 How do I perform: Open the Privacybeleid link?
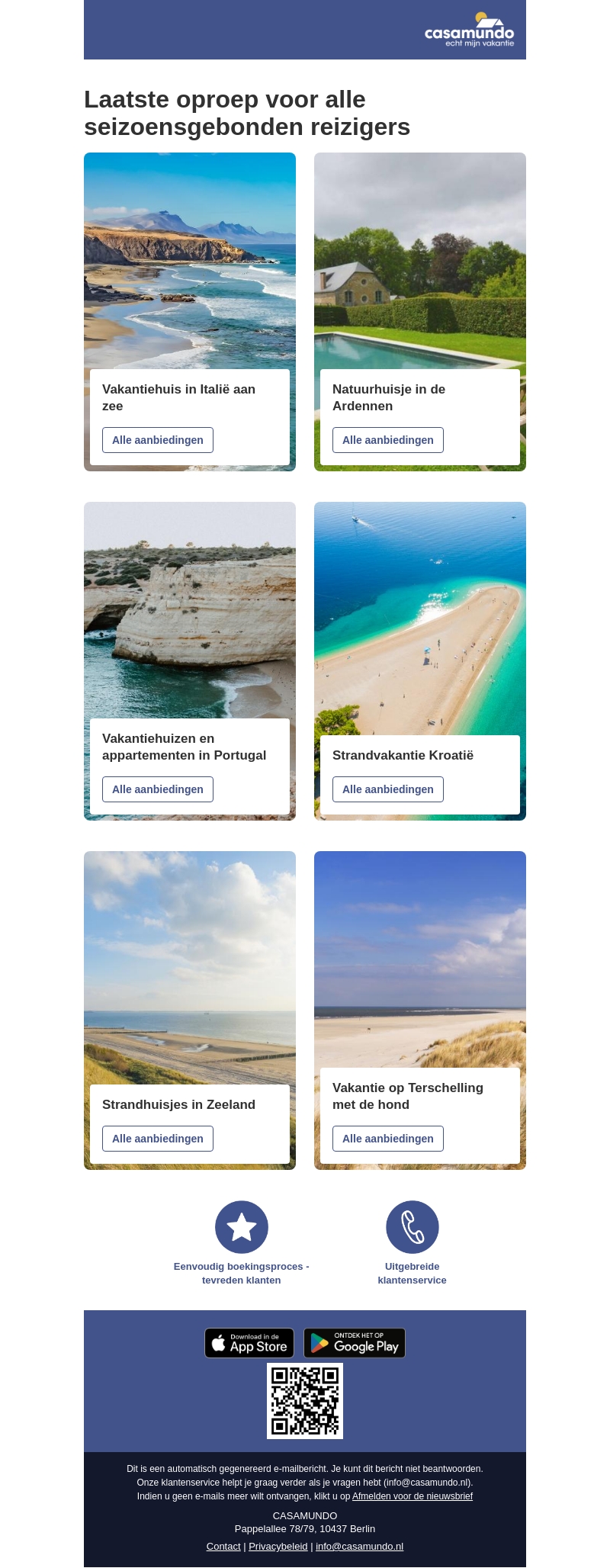[x=278, y=1546]
